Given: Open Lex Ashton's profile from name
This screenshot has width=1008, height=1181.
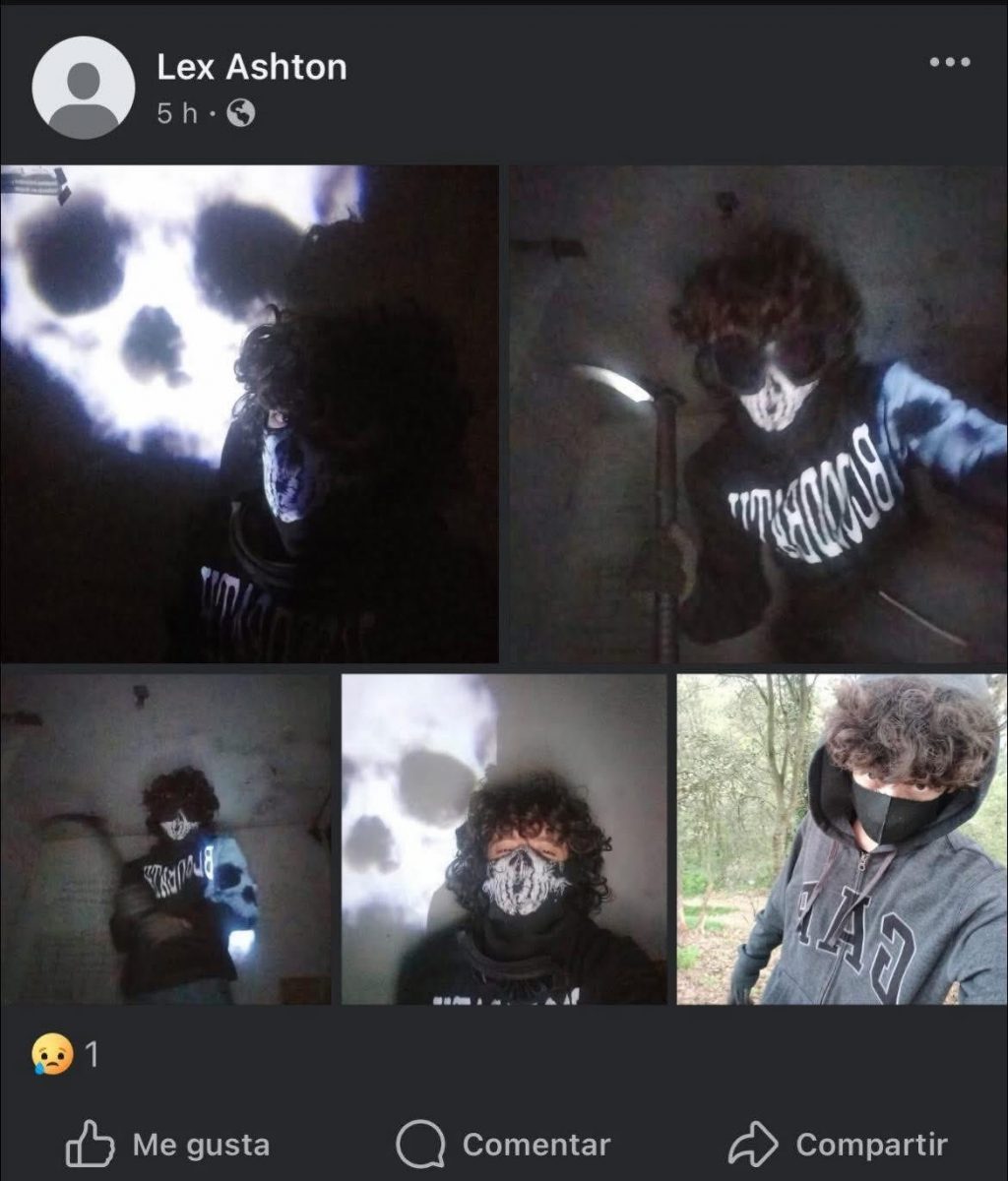Looking at the screenshot, I should point(251,67).
